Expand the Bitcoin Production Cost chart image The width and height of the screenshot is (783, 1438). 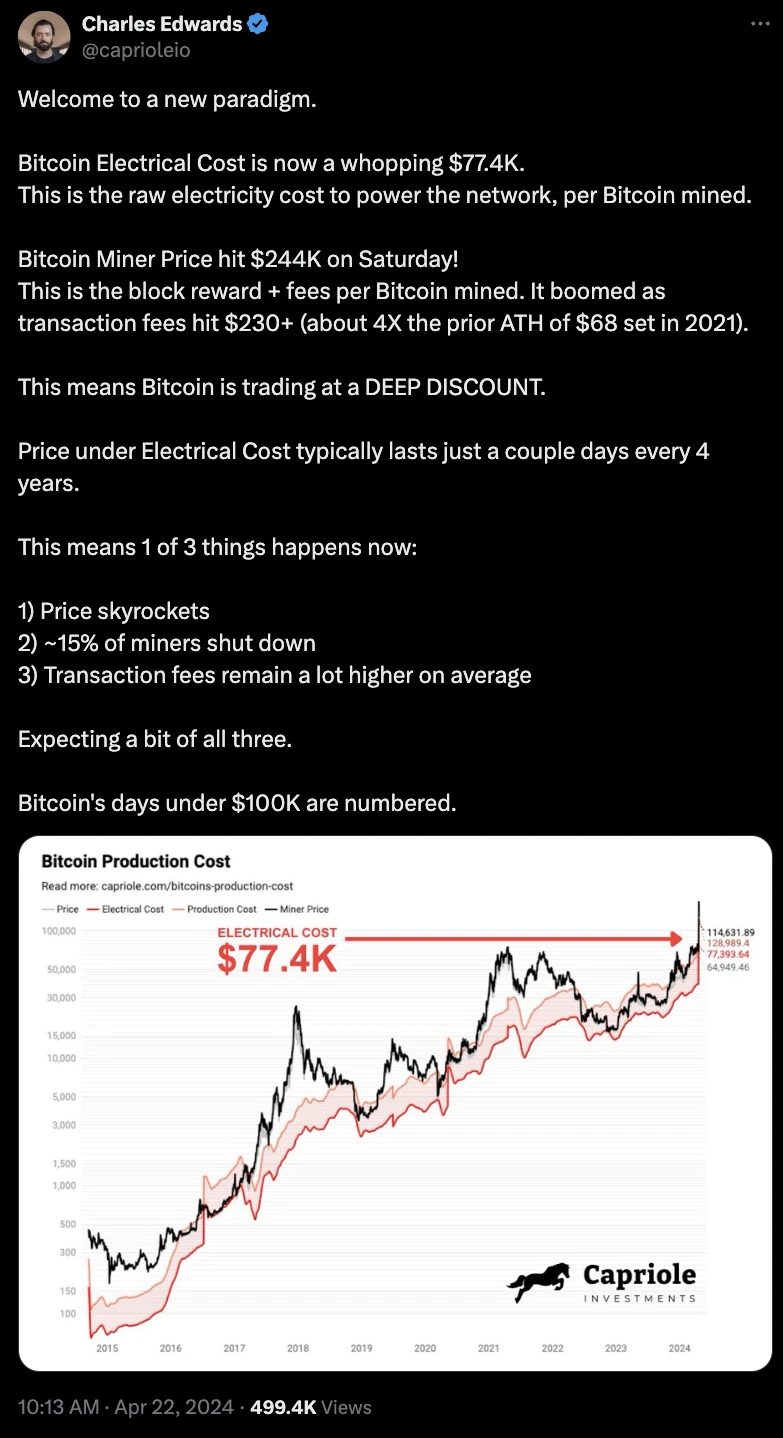(x=395, y=1103)
